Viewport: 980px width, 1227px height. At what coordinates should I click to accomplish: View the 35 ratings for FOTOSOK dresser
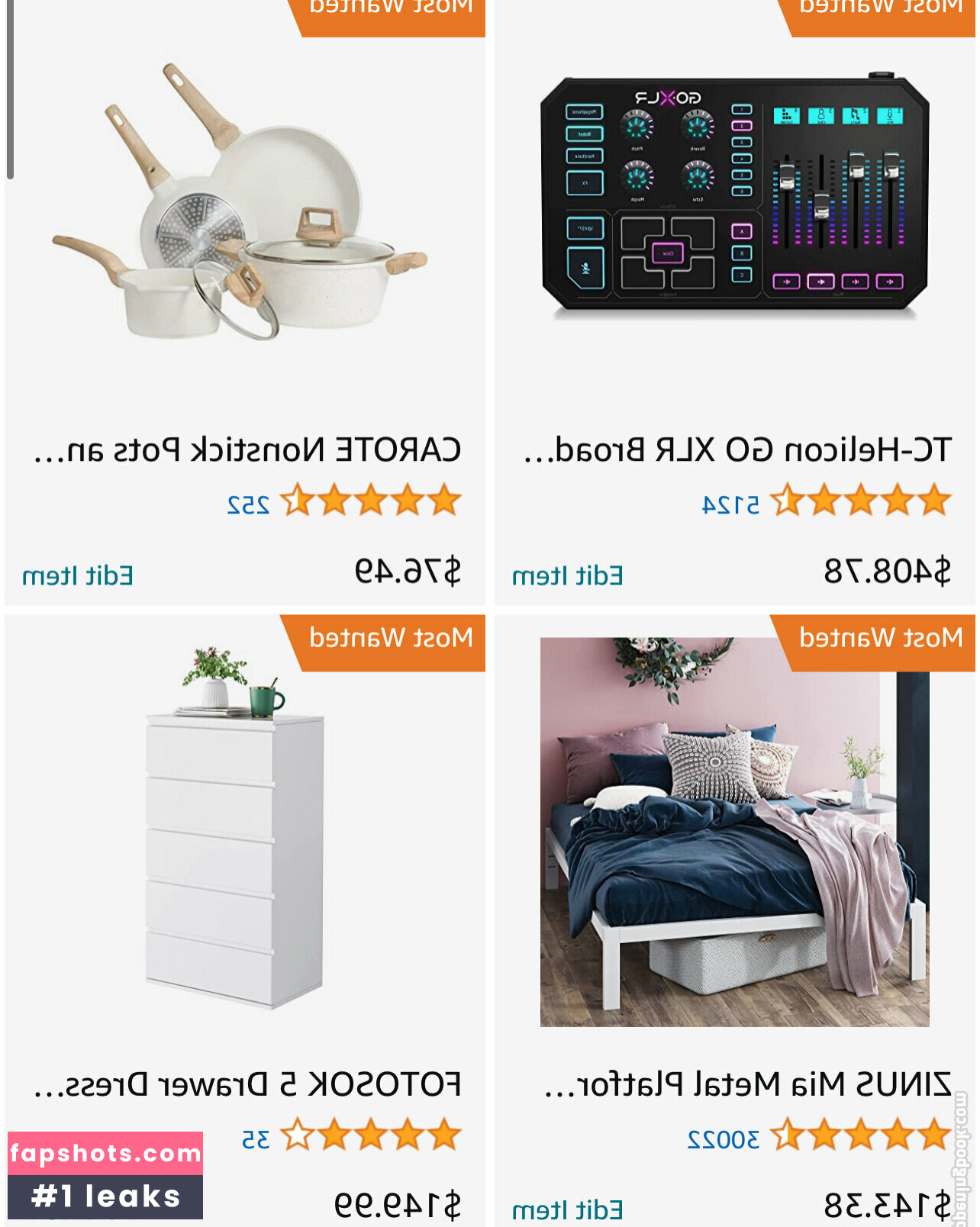pos(256,1139)
